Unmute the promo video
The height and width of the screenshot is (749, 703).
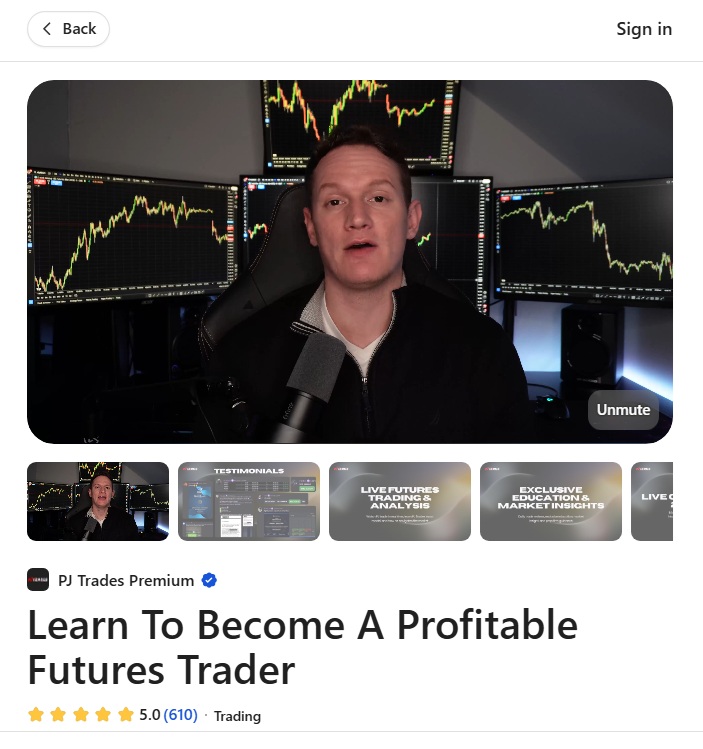[623, 410]
